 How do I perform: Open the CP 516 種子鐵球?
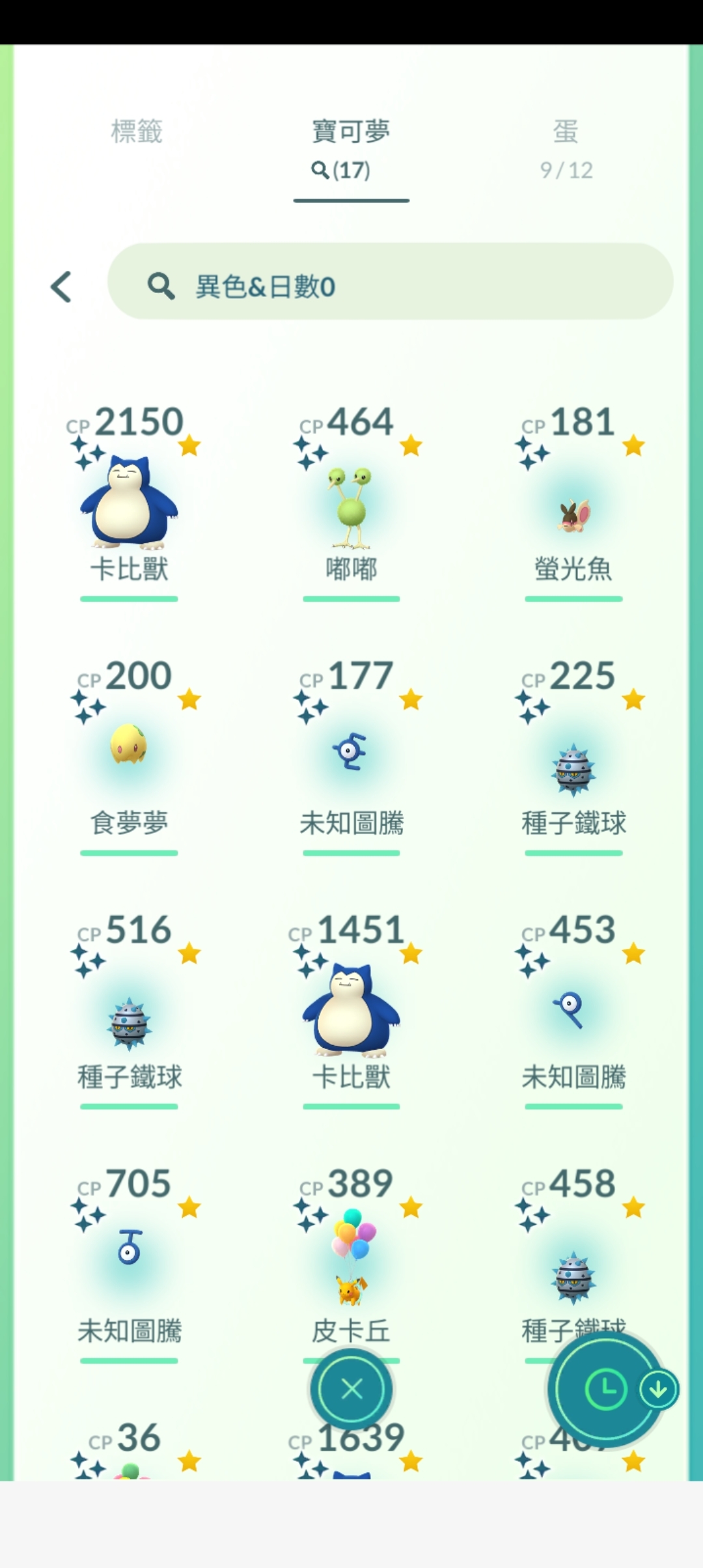129,1022
